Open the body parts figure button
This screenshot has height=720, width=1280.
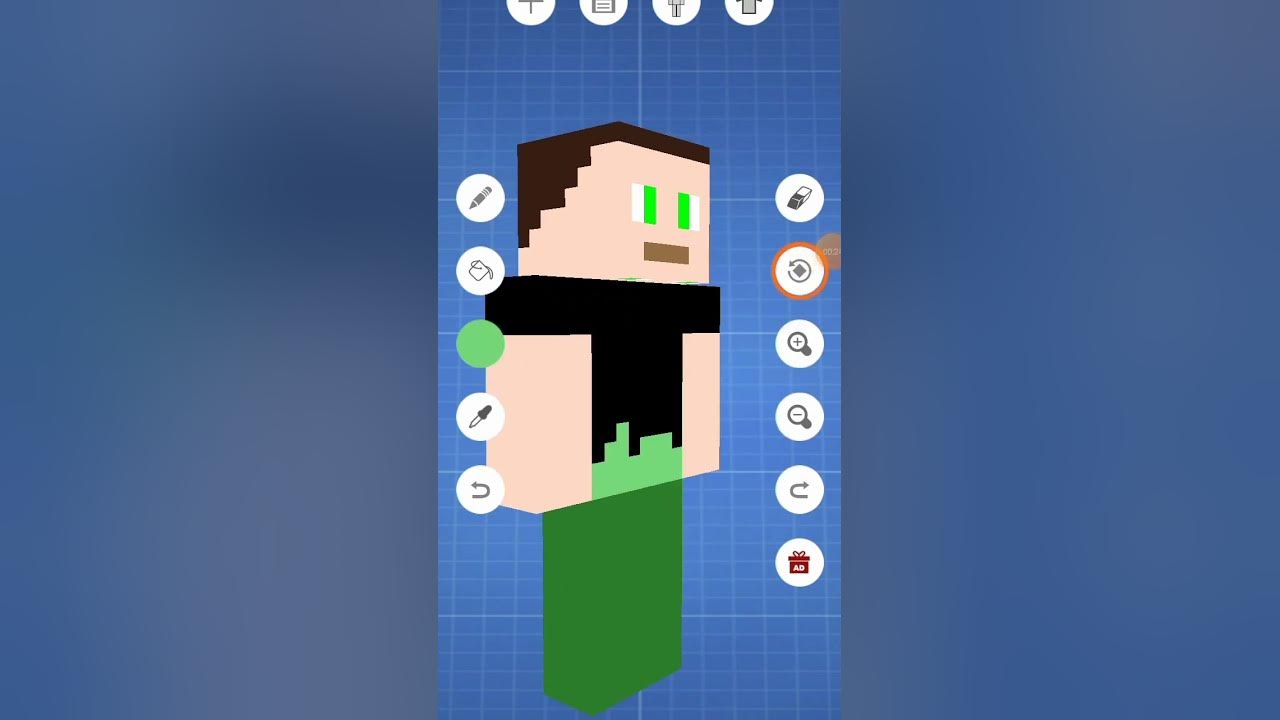(676, 8)
